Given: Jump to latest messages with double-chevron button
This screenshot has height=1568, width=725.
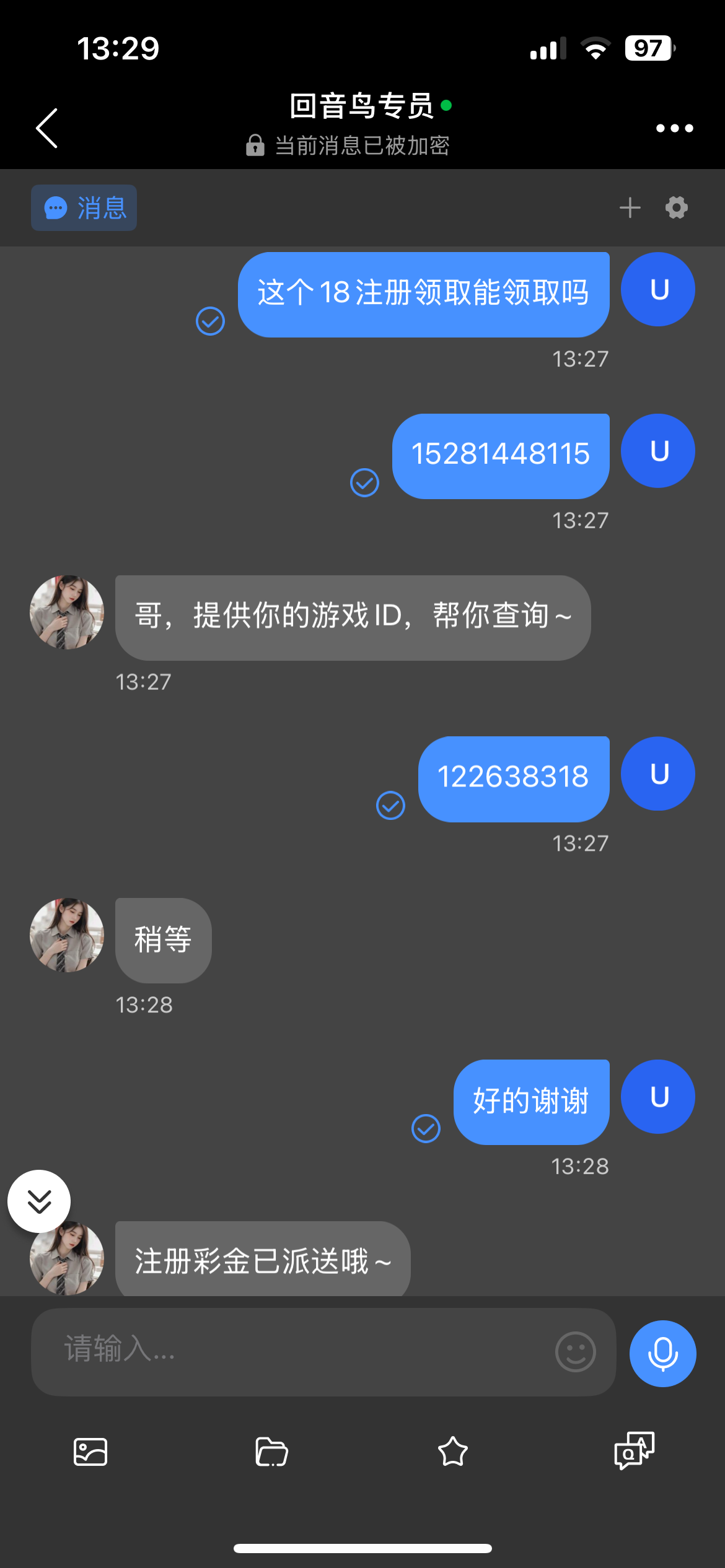Looking at the screenshot, I should pos(39,1201).
